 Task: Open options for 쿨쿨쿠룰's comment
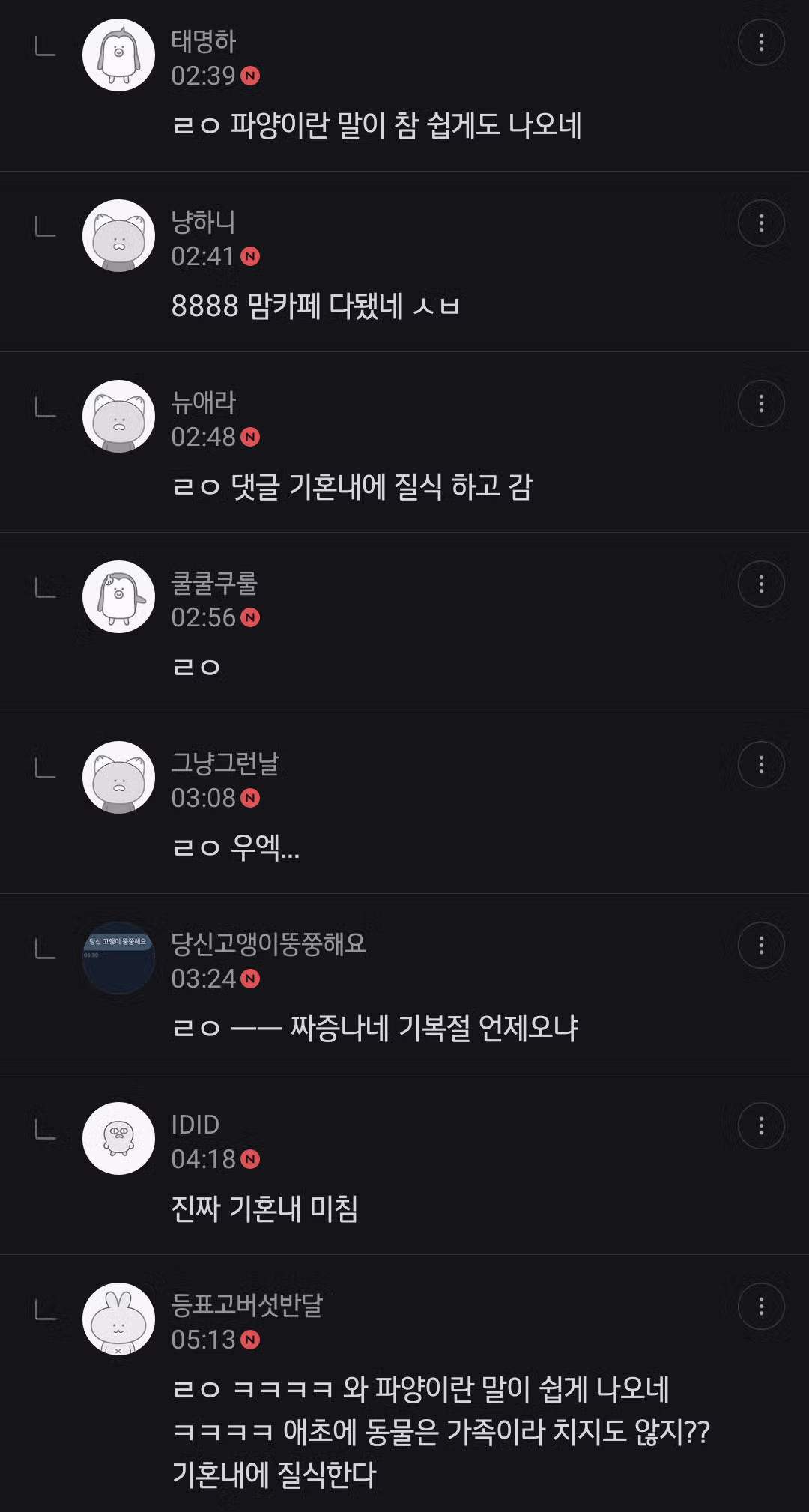762,583
